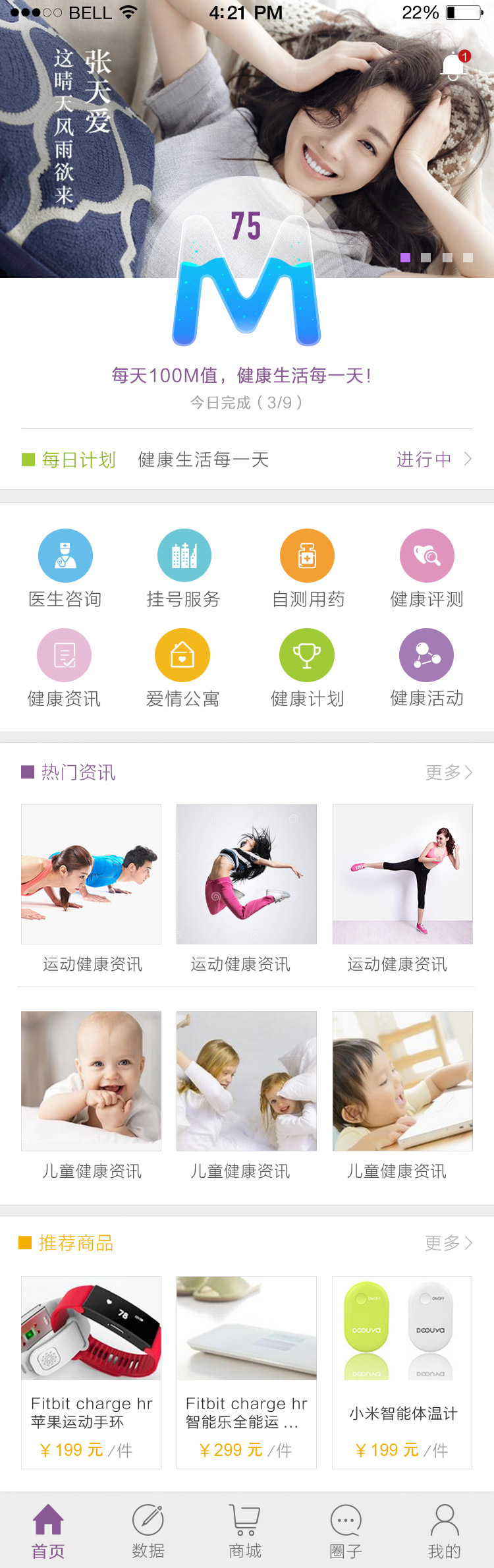Switch to the 我的 tab
Viewport: 494px width, 1568px height.
point(445,1531)
